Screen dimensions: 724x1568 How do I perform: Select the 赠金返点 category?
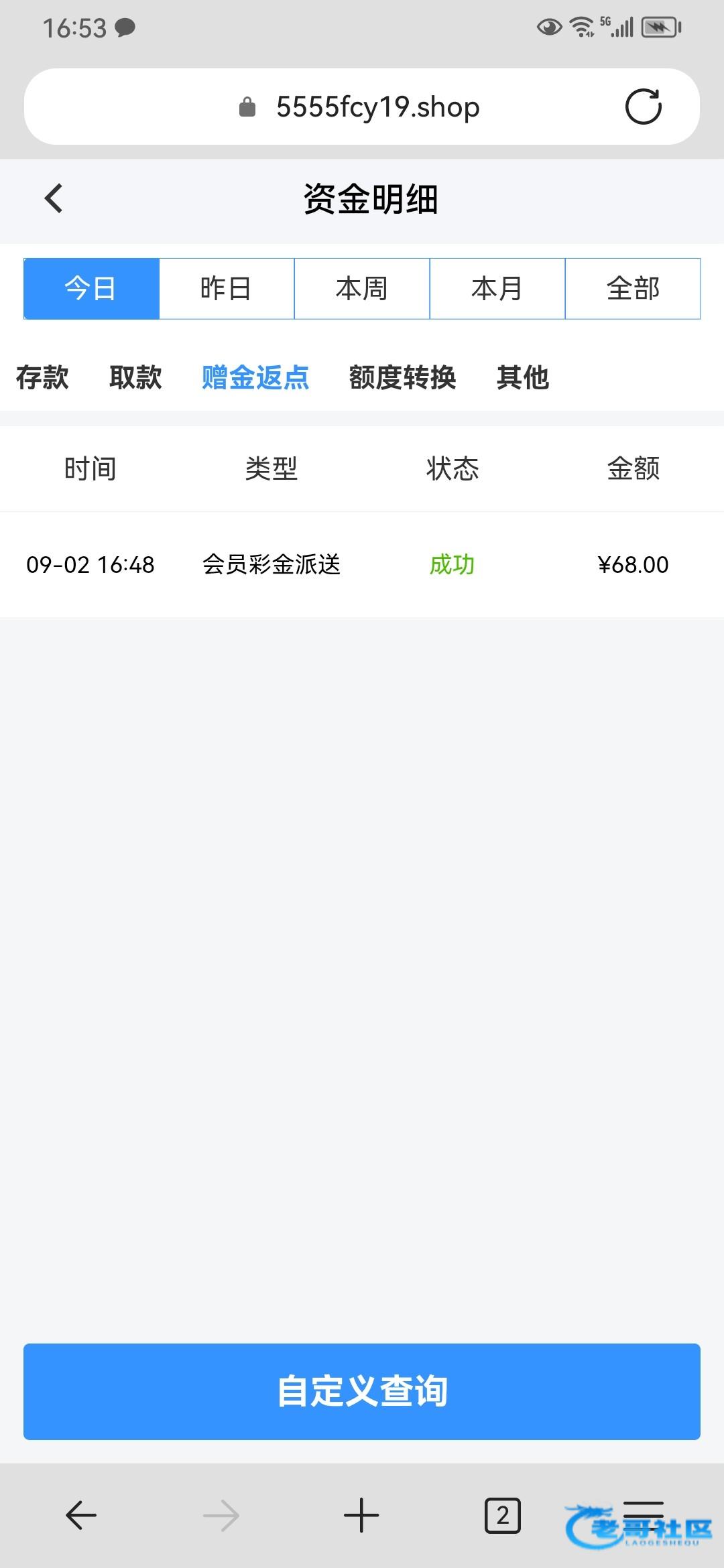point(255,377)
